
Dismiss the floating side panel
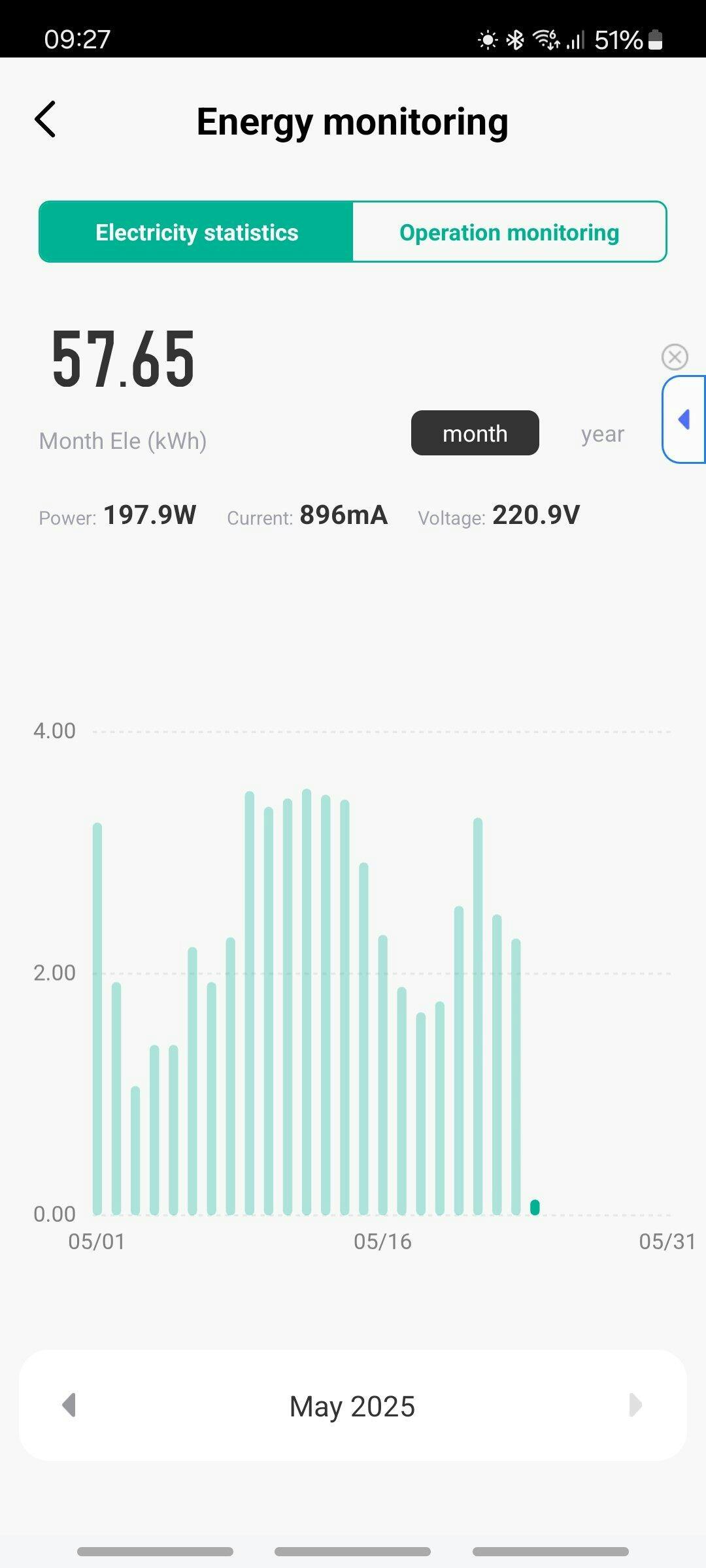pyautogui.click(x=675, y=357)
